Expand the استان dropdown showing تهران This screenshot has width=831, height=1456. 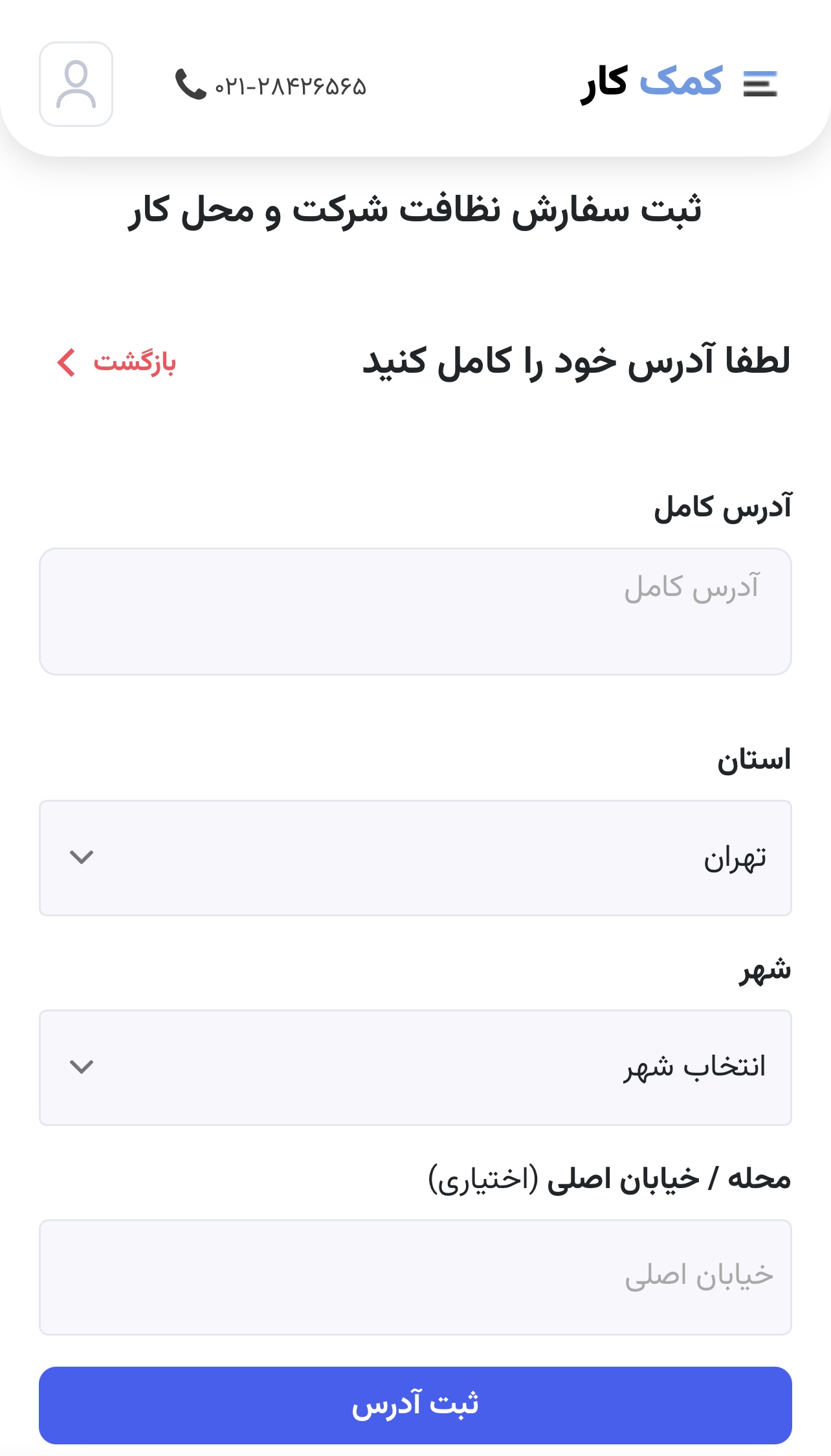(415, 858)
